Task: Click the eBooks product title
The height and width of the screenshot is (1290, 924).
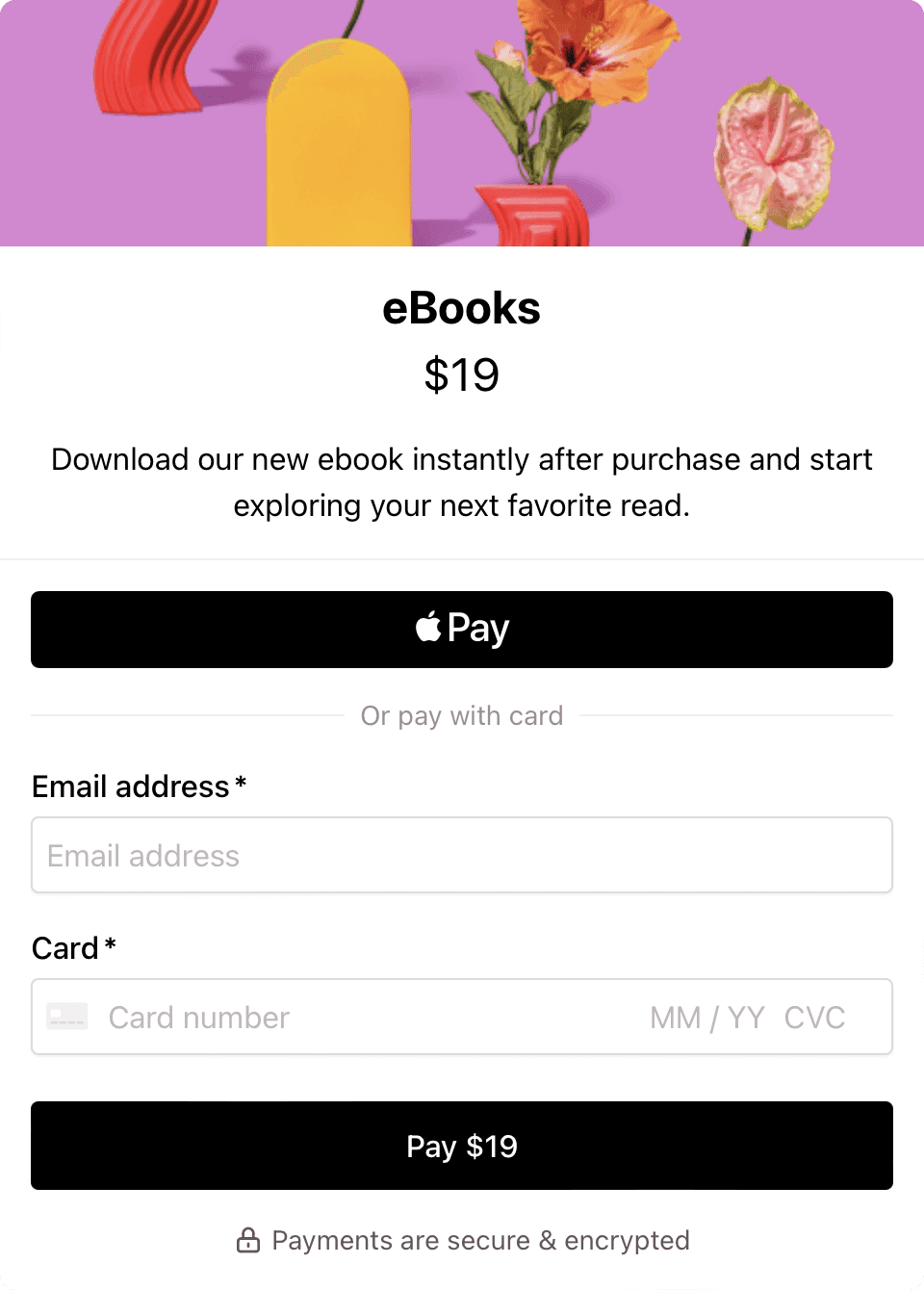Action: tap(462, 308)
